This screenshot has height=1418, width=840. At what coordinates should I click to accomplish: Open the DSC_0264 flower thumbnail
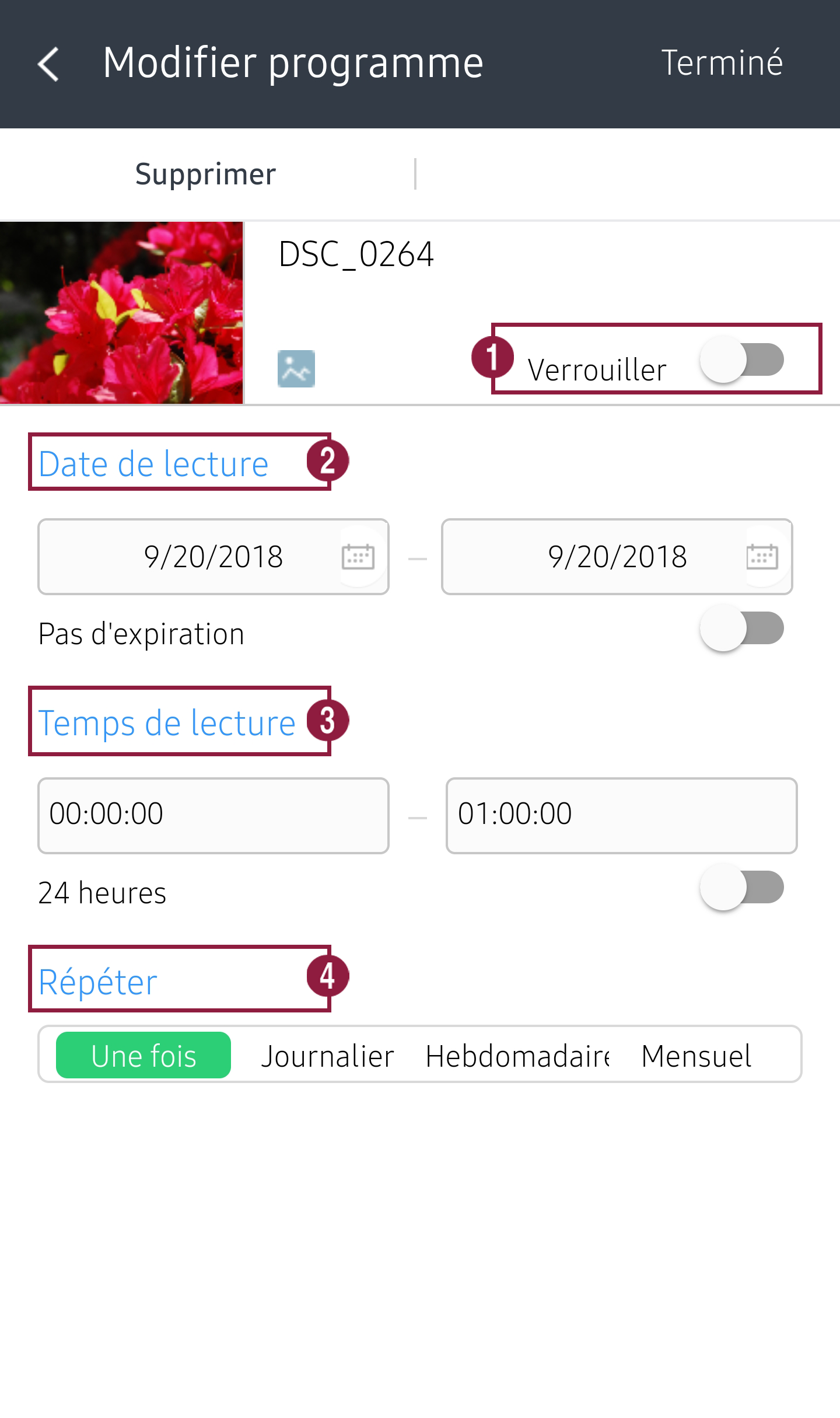pos(121,313)
